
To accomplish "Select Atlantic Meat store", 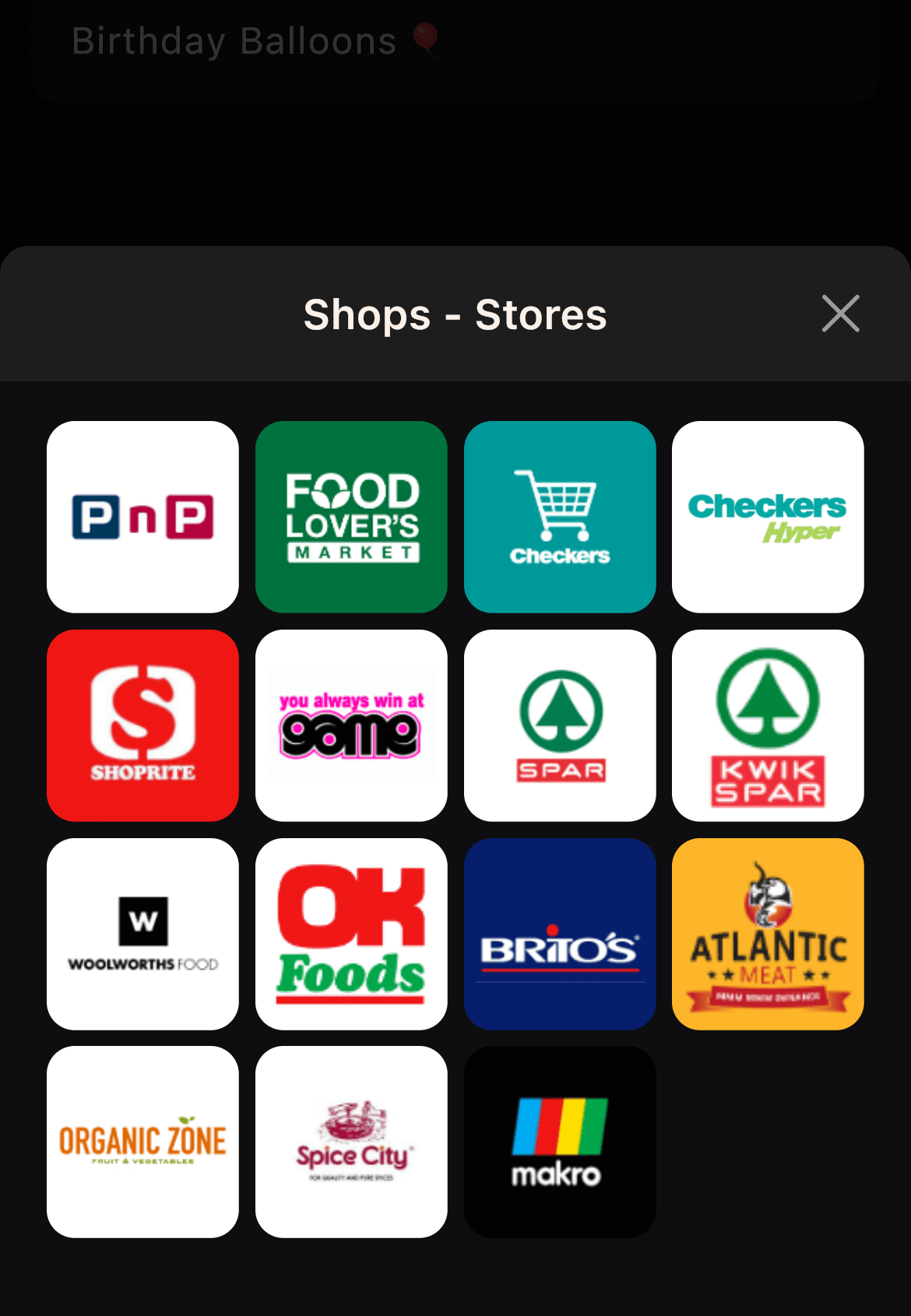I will [768, 934].
